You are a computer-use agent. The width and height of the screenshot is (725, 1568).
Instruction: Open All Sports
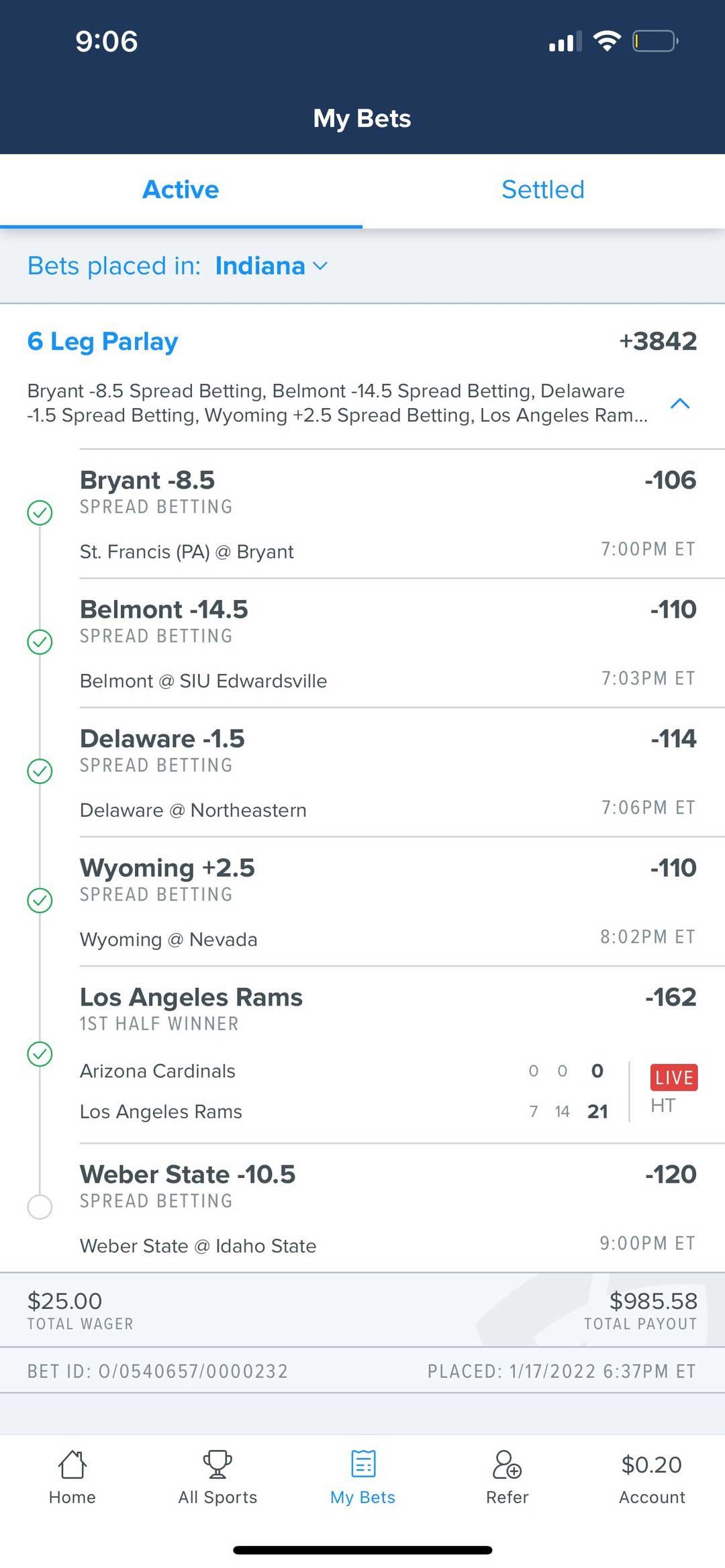click(217, 1477)
